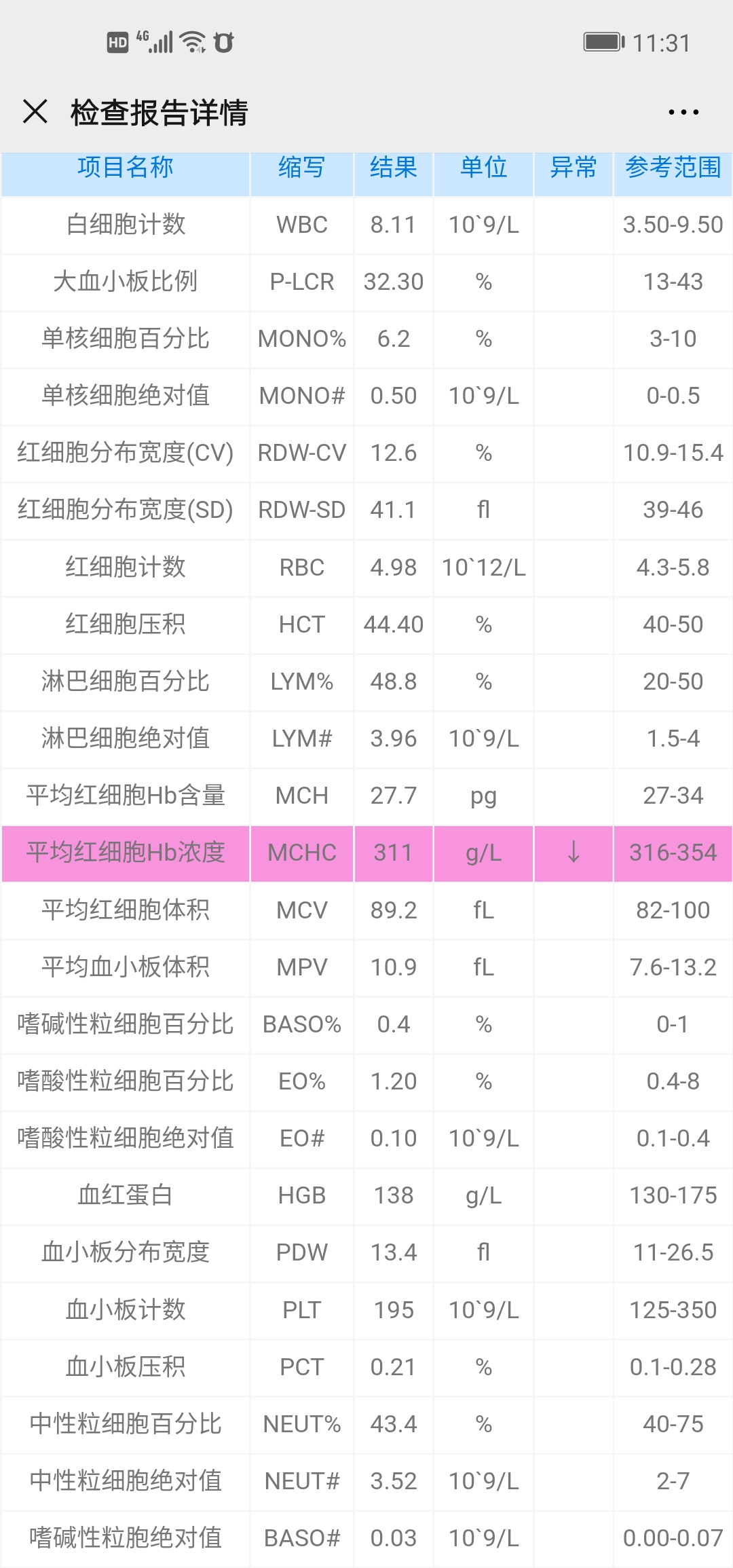Screen dimensions: 733x1568
Task: Close the report details page
Action: pyautogui.click(x=35, y=111)
